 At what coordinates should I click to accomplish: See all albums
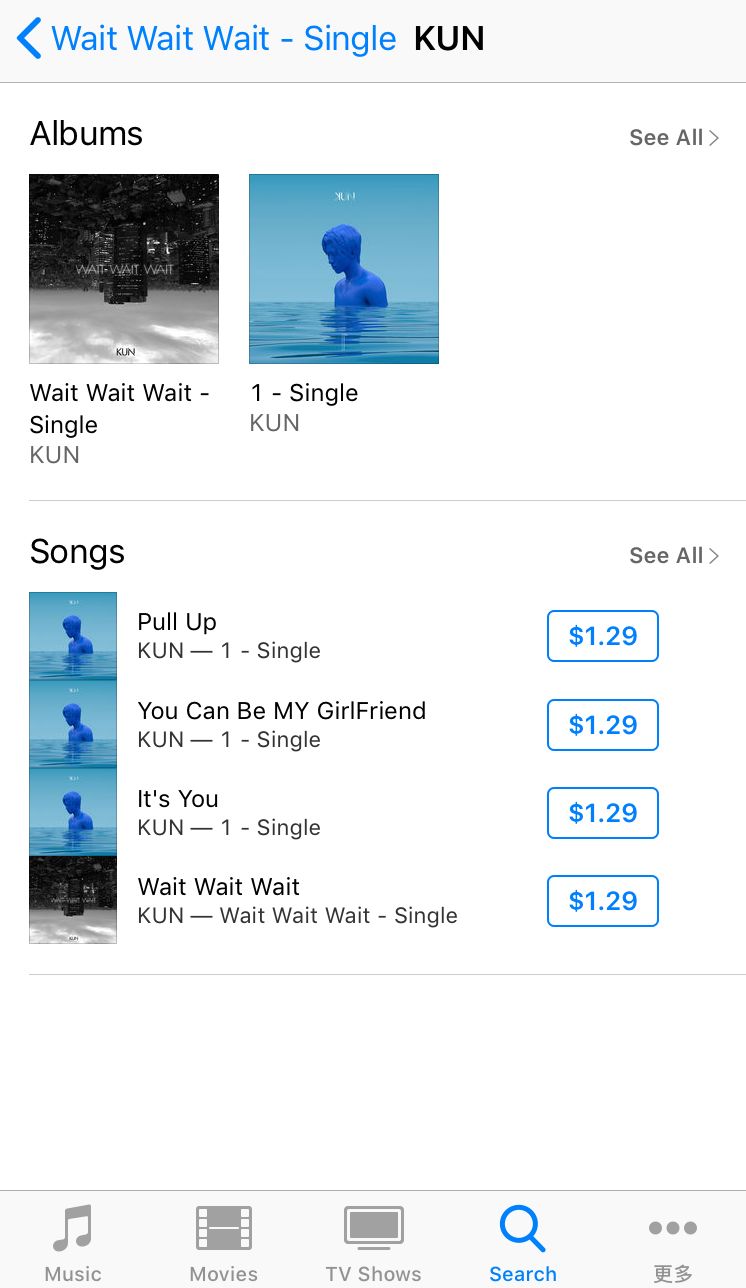(x=673, y=138)
